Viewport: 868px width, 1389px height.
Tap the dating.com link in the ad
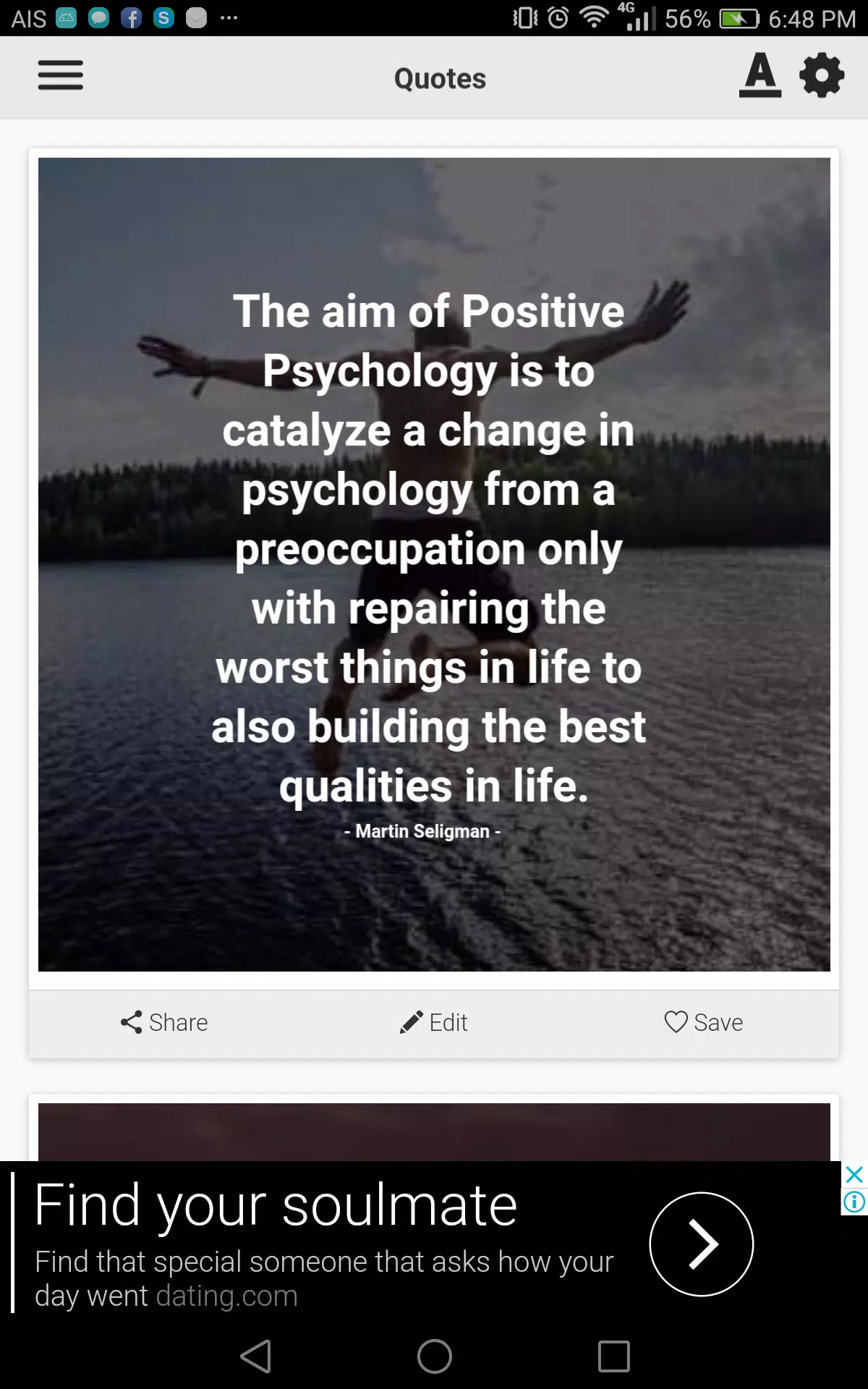(x=225, y=1295)
